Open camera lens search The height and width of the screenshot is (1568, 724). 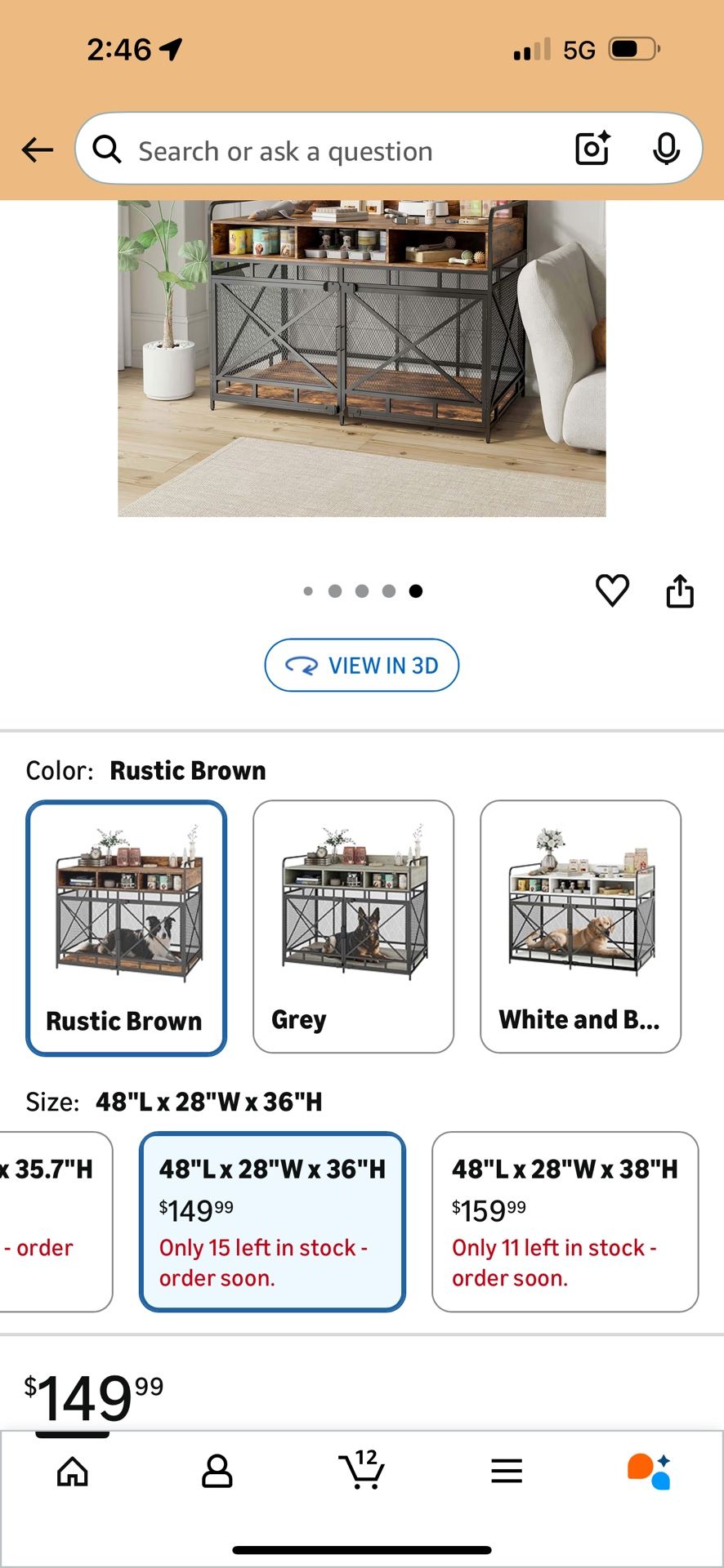click(592, 149)
